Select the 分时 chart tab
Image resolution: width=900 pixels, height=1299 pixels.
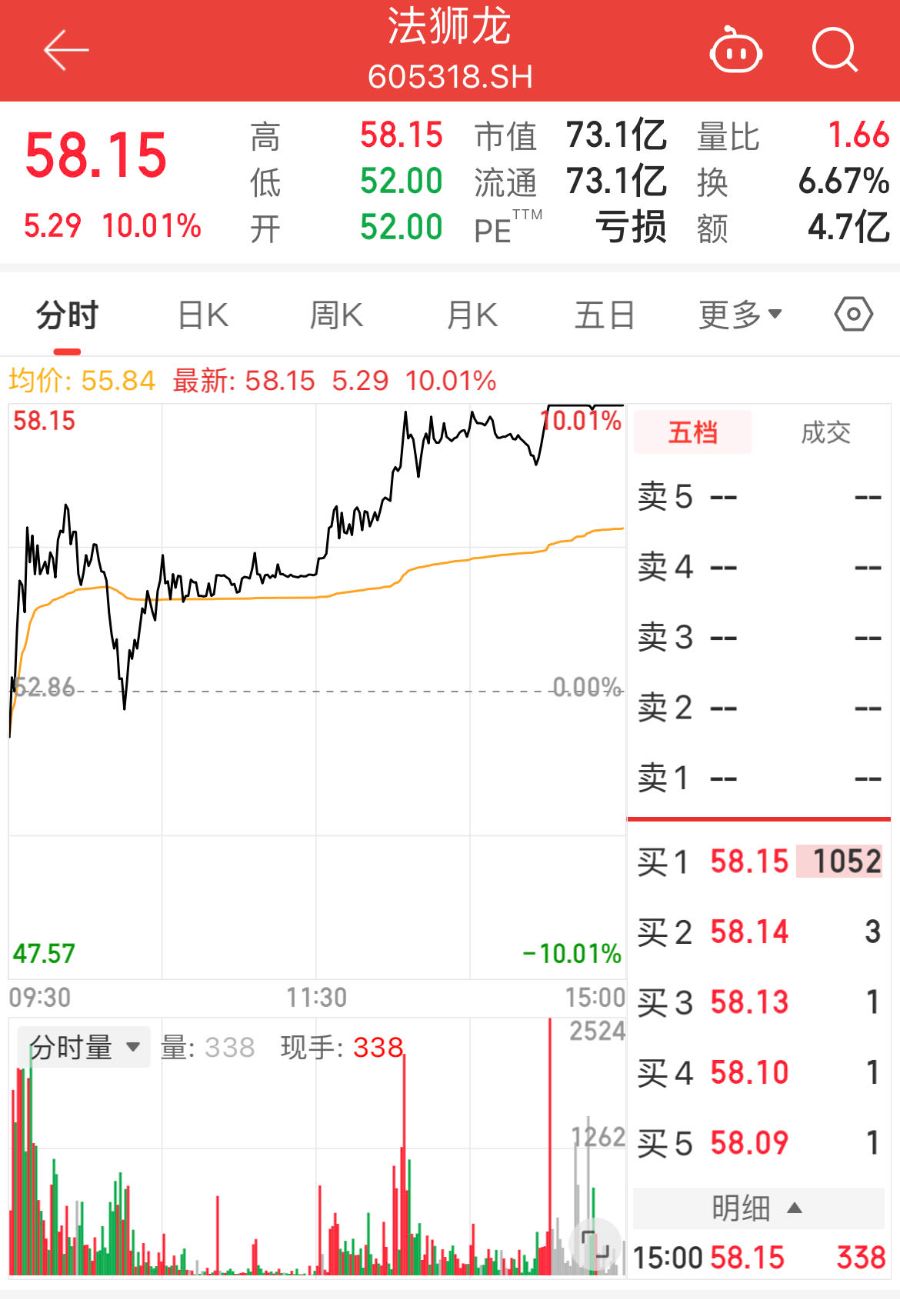[x=67, y=316]
